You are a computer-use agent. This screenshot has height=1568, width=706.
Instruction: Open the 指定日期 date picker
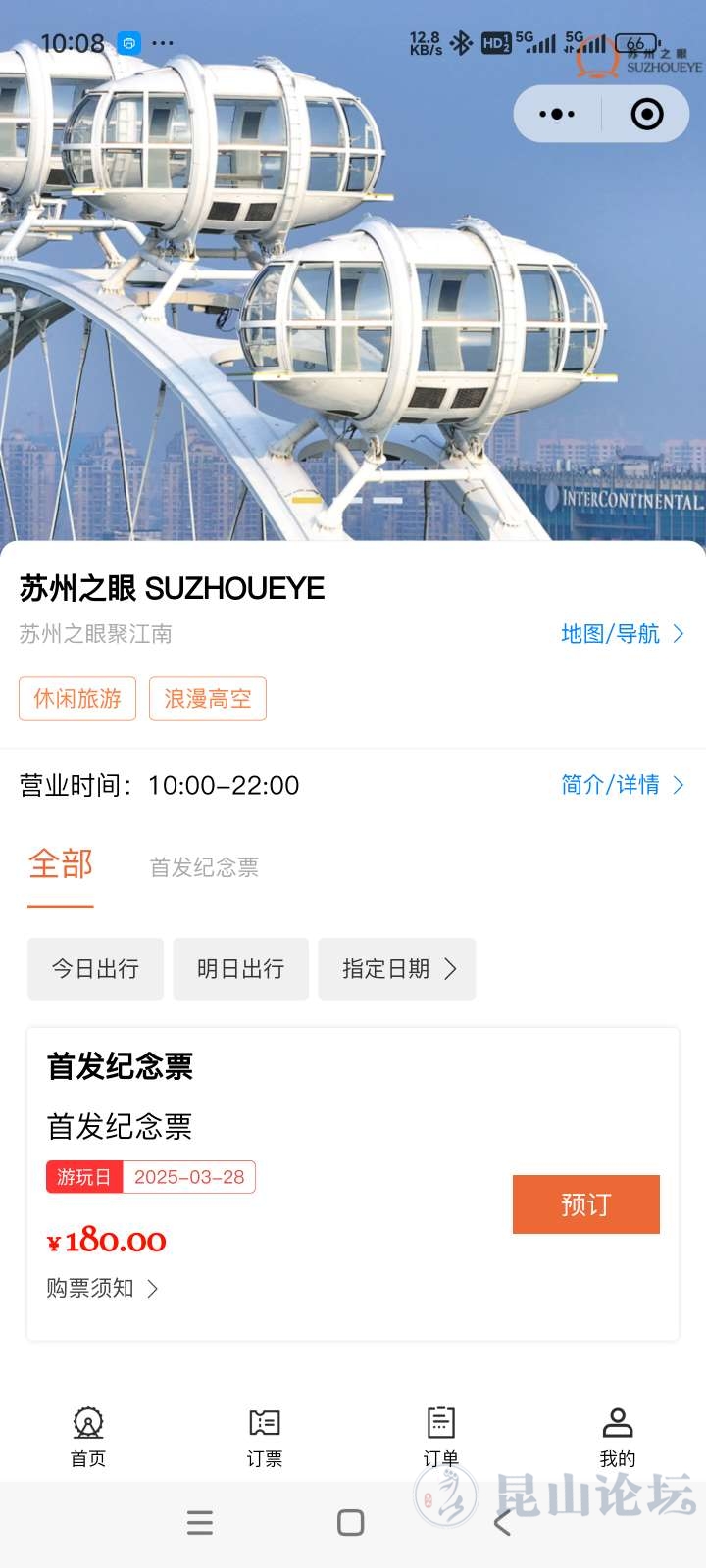(x=397, y=969)
